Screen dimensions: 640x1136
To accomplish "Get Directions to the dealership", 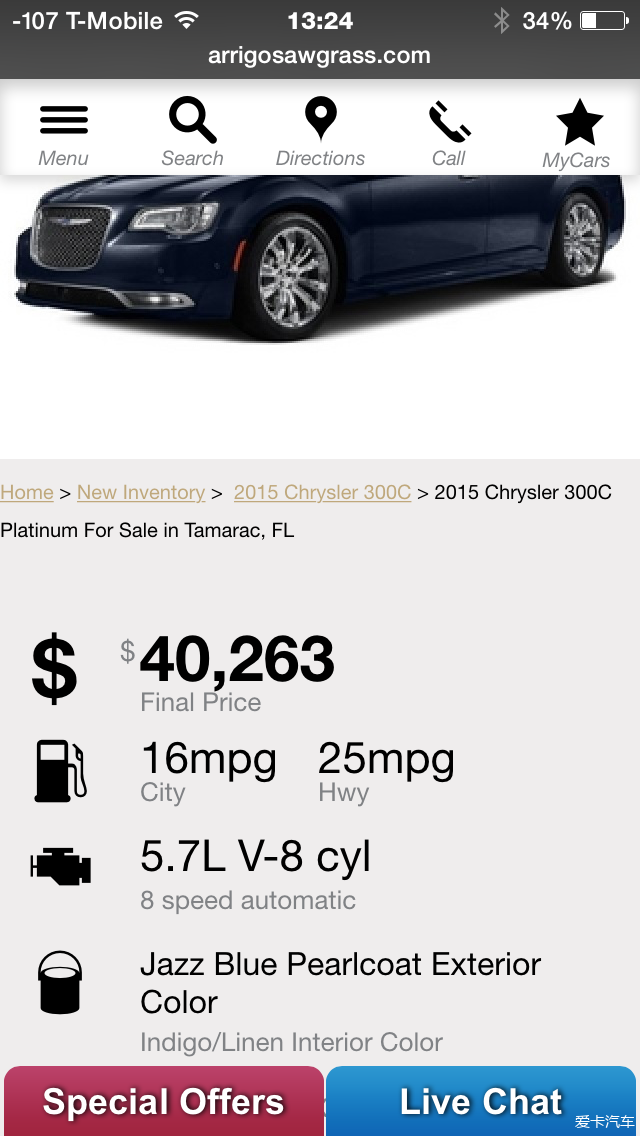I will coord(320,132).
